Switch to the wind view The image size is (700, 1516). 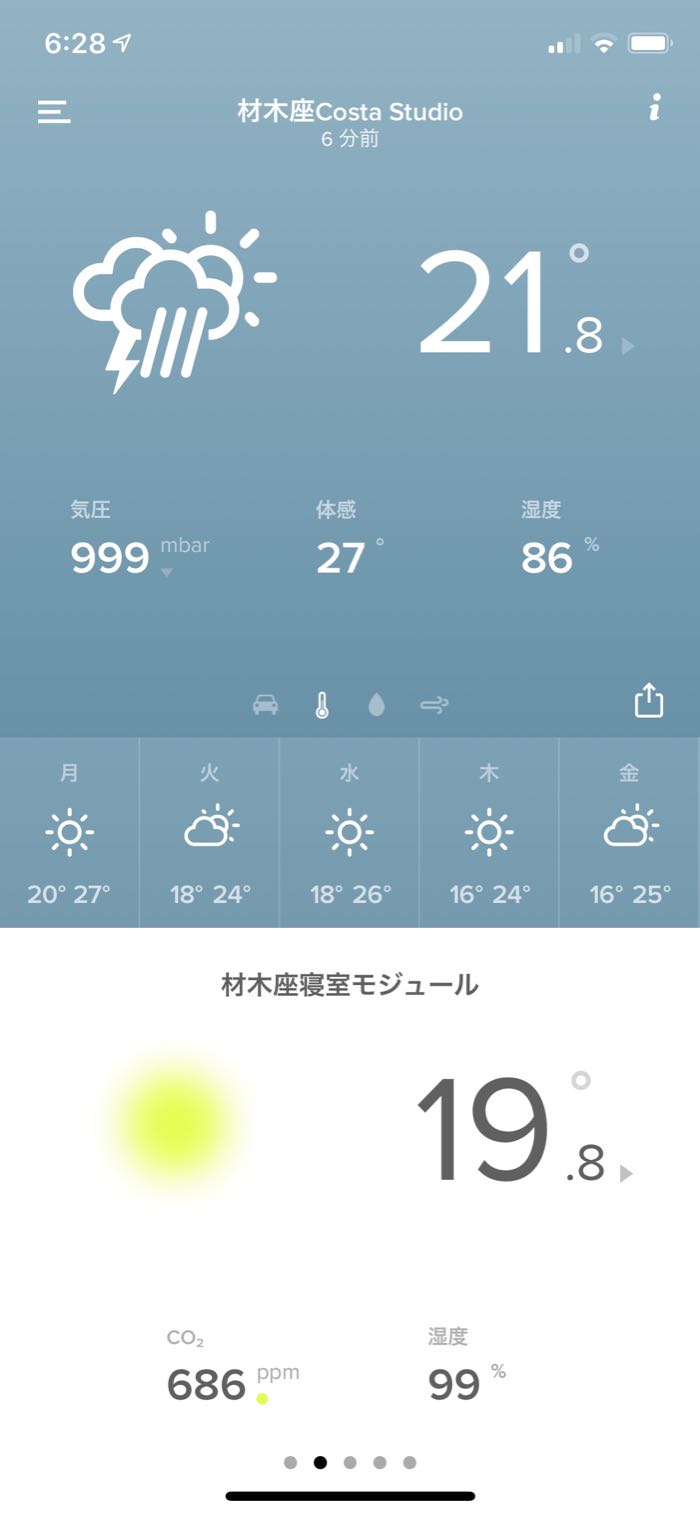(x=434, y=705)
